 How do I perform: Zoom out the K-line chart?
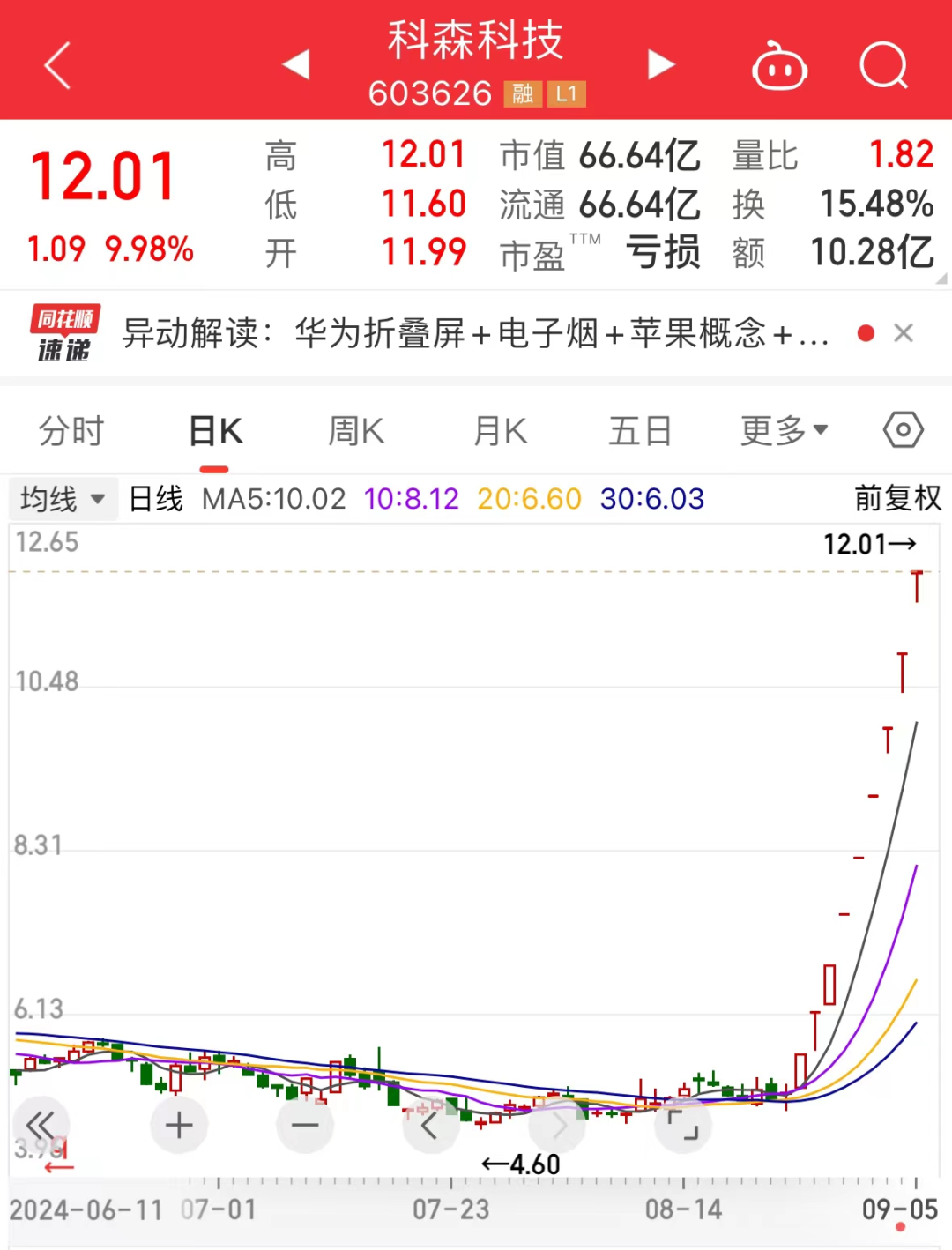pyautogui.click(x=305, y=1126)
